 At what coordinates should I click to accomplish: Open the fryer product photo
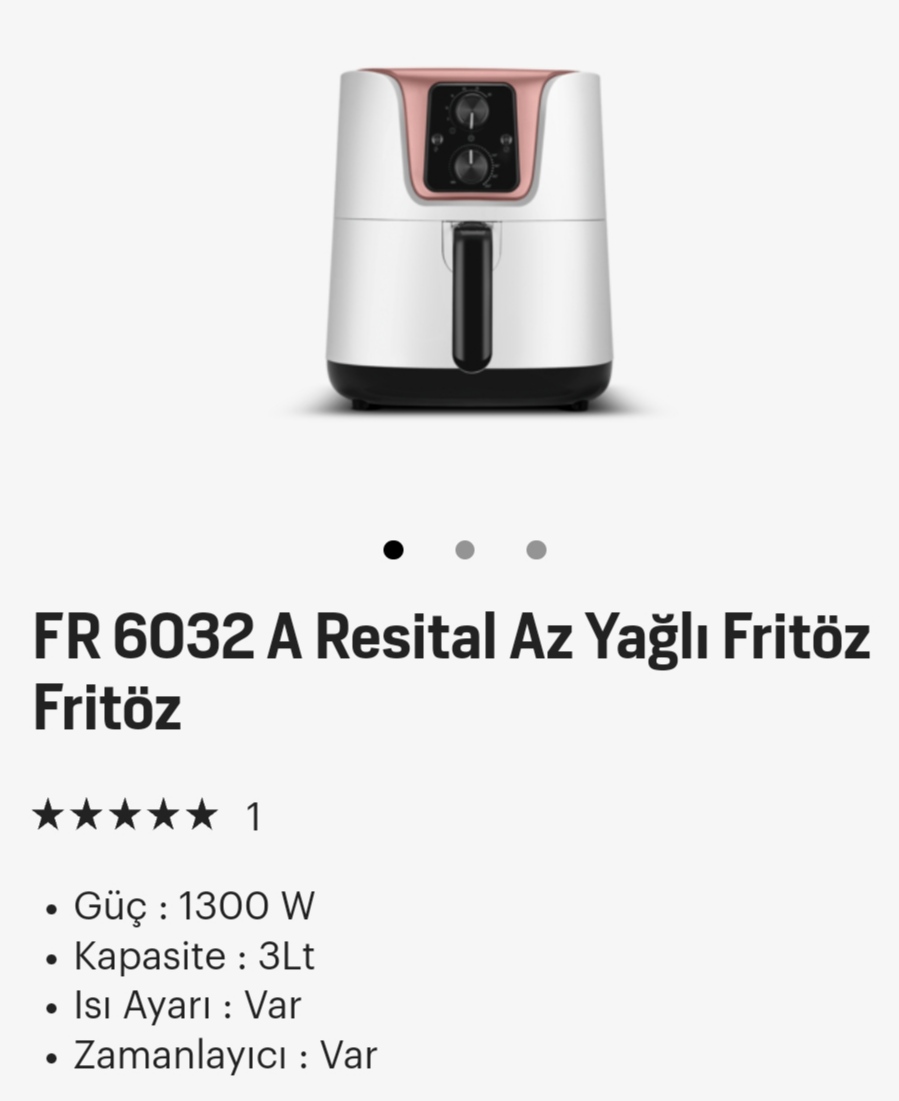(468, 239)
